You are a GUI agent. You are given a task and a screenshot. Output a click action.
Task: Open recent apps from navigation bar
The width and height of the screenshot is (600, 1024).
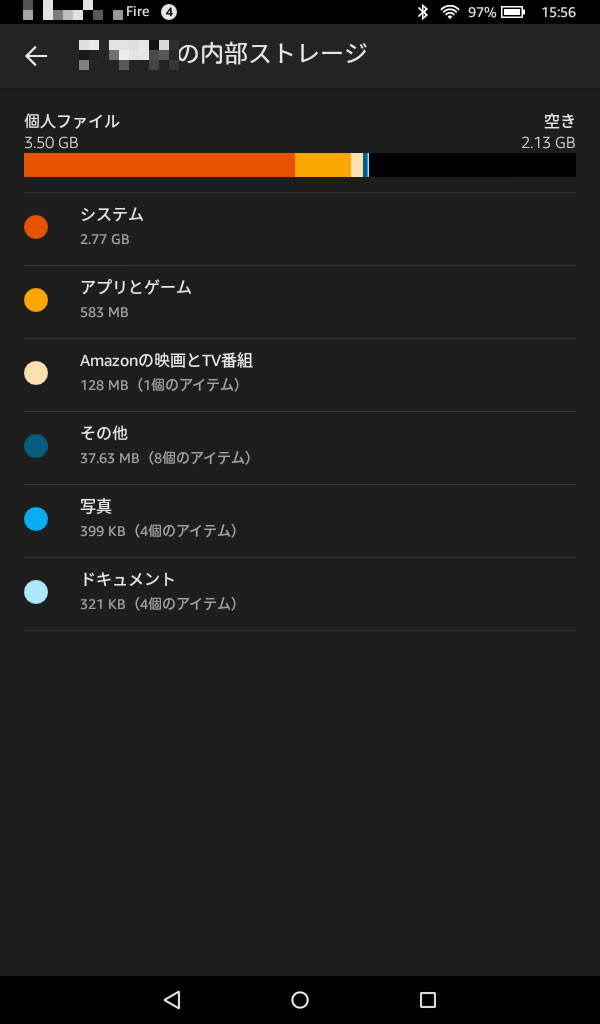click(x=428, y=999)
